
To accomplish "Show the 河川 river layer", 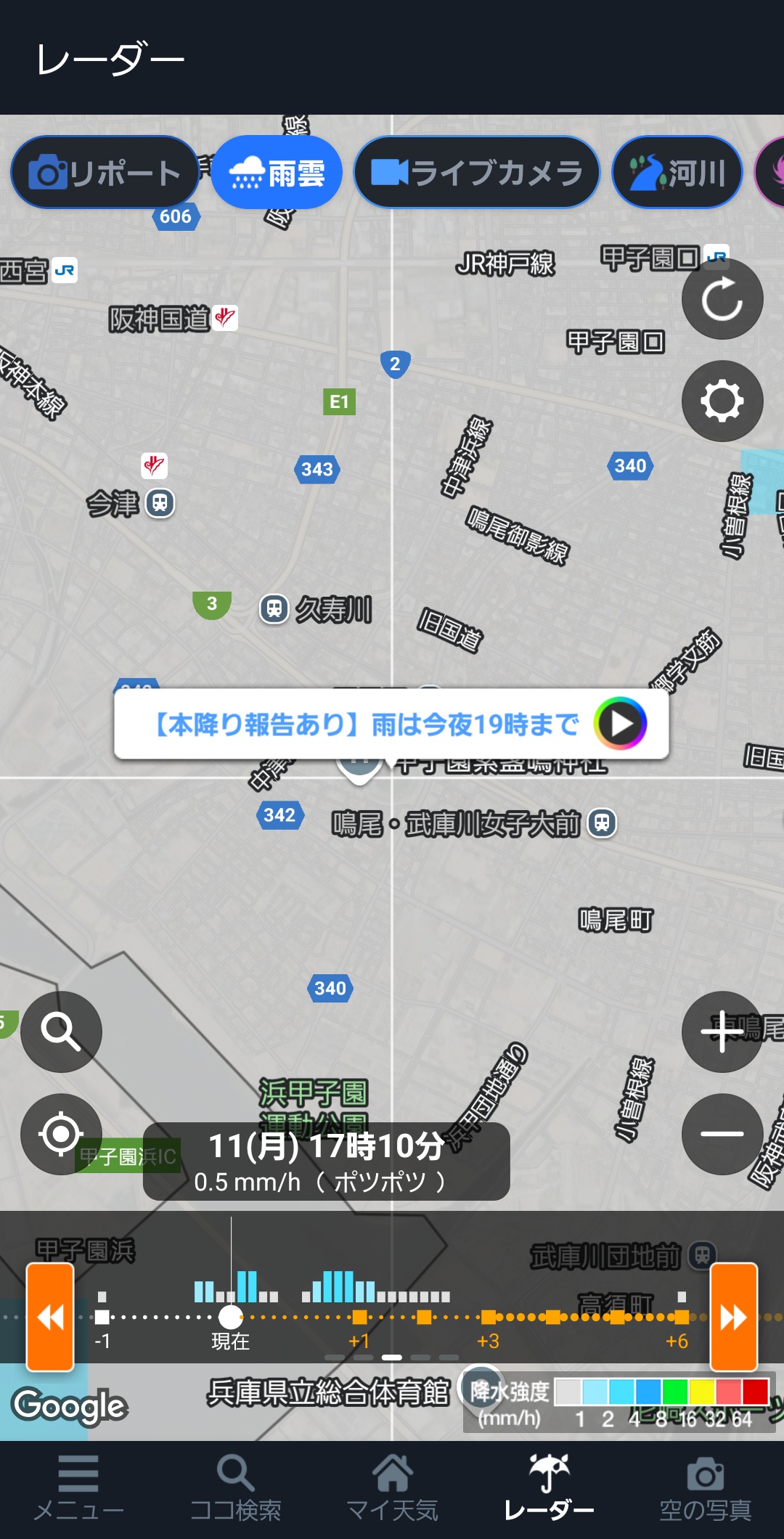I will click(x=677, y=173).
